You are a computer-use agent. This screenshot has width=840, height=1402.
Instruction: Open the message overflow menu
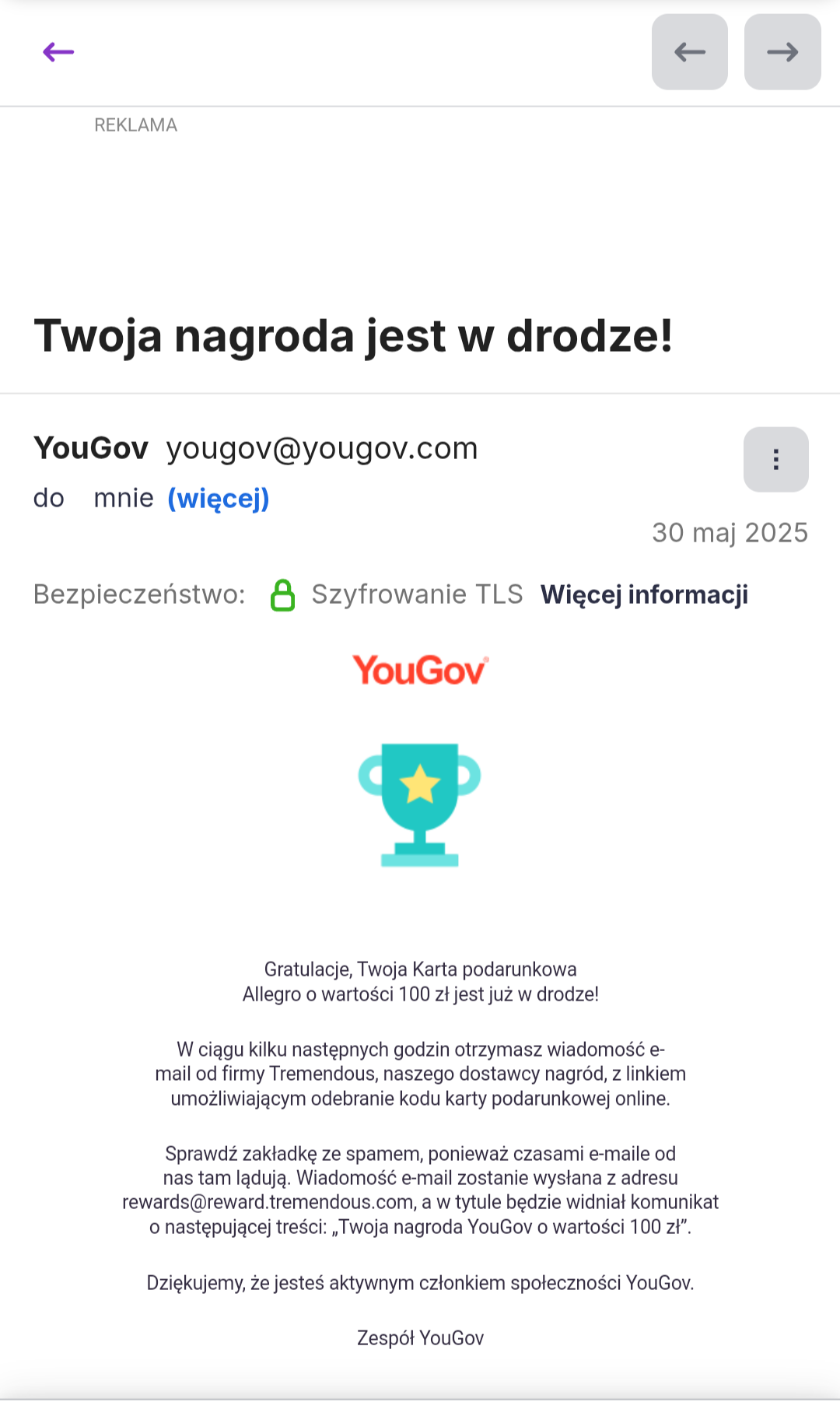pos(775,459)
